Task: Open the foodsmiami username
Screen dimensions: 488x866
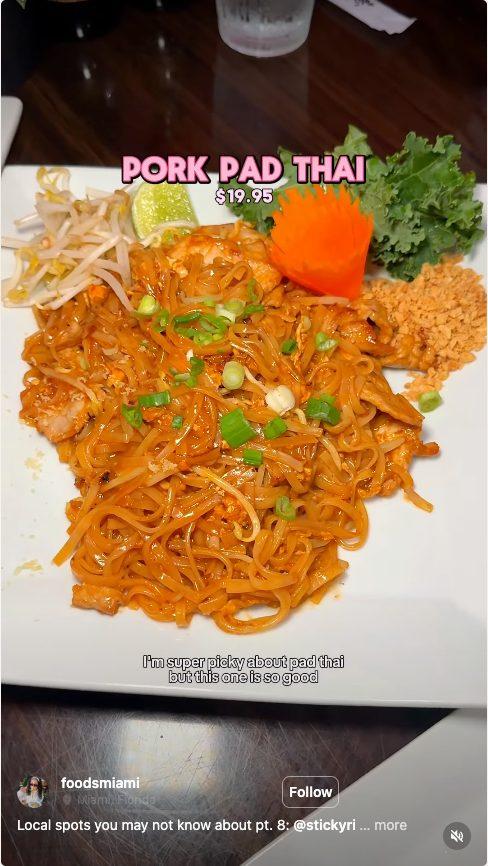Action: coord(100,783)
